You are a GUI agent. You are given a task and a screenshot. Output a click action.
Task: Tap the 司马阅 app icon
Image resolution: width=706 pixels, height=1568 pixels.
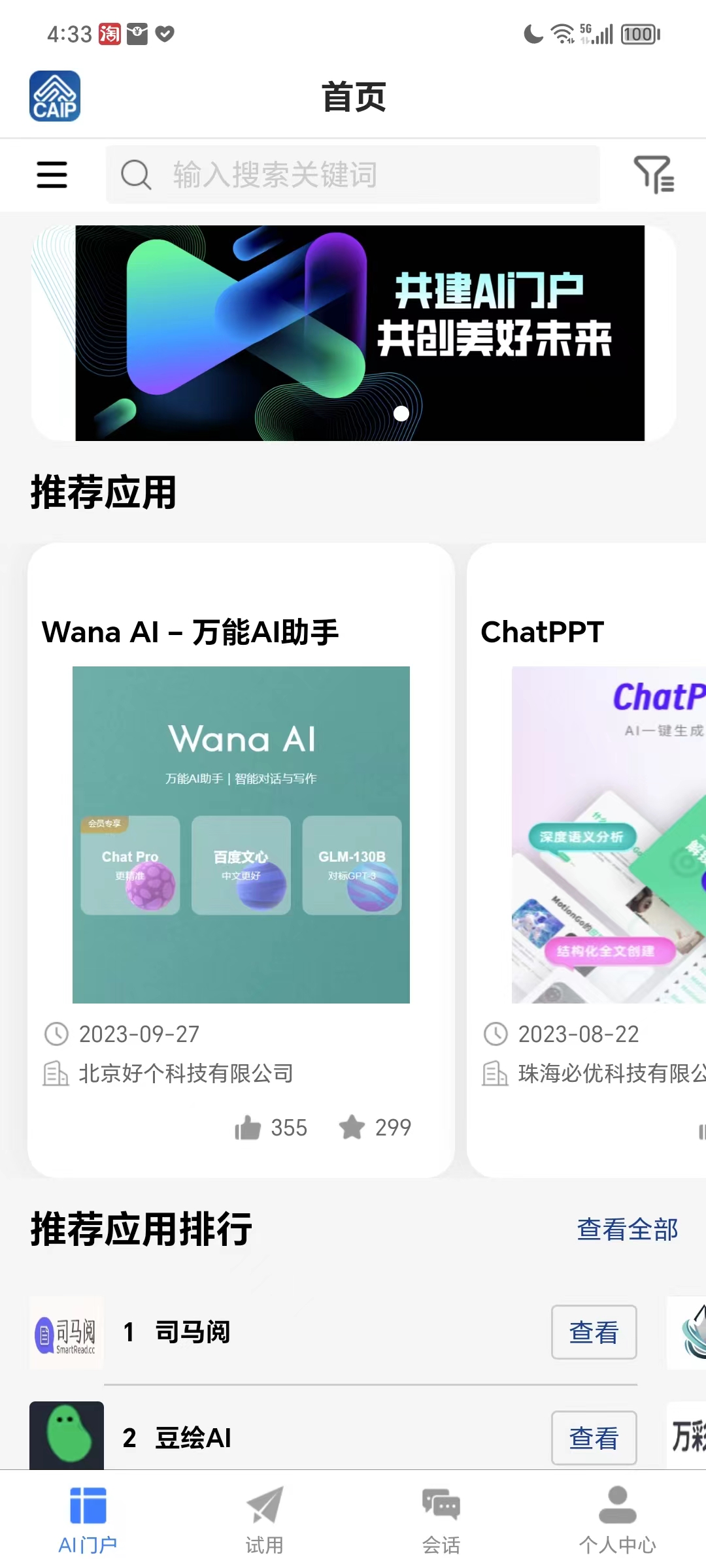(x=66, y=1333)
